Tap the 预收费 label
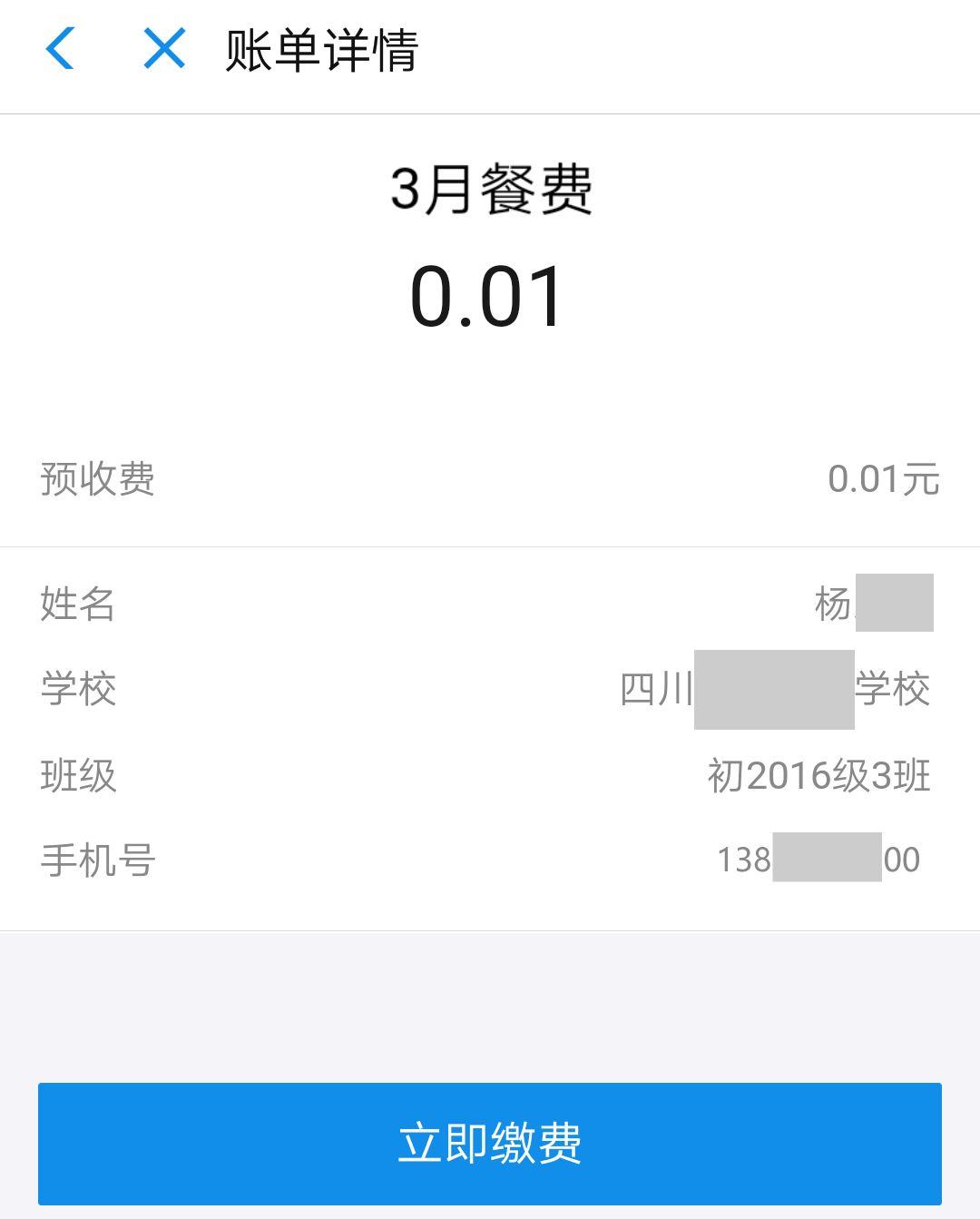This screenshot has height=1219, width=980. [95, 481]
